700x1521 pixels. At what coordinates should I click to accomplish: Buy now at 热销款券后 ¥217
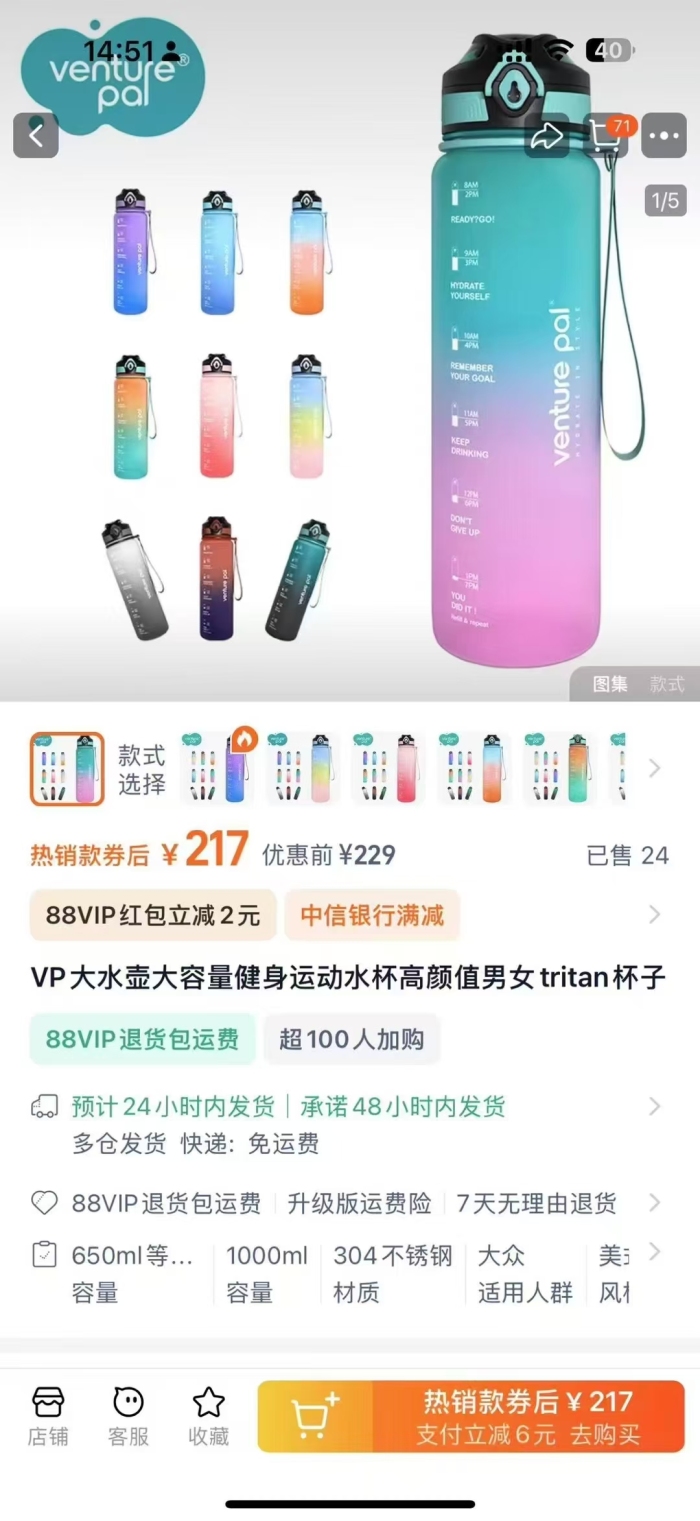[x=529, y=1416]
